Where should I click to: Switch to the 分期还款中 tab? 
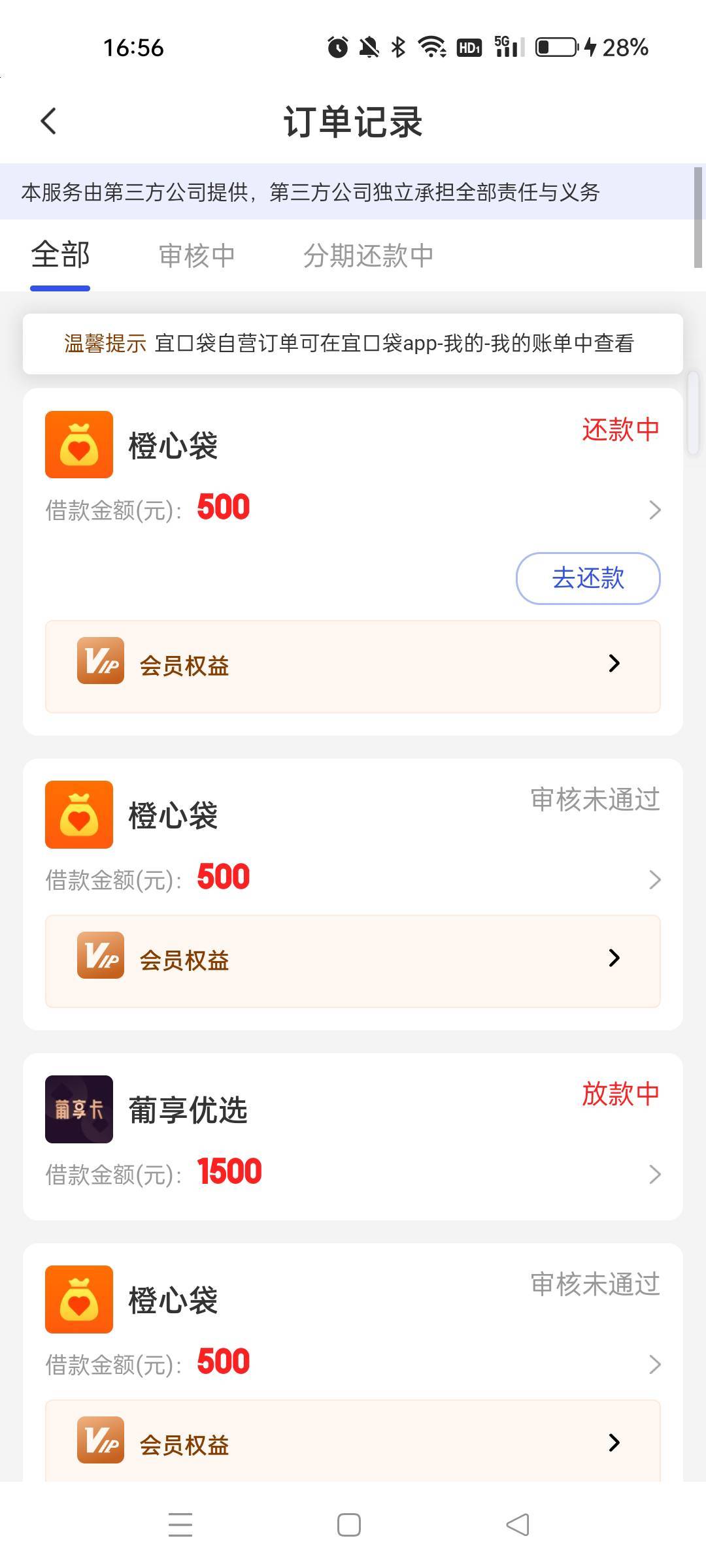[x=368, y=255]
